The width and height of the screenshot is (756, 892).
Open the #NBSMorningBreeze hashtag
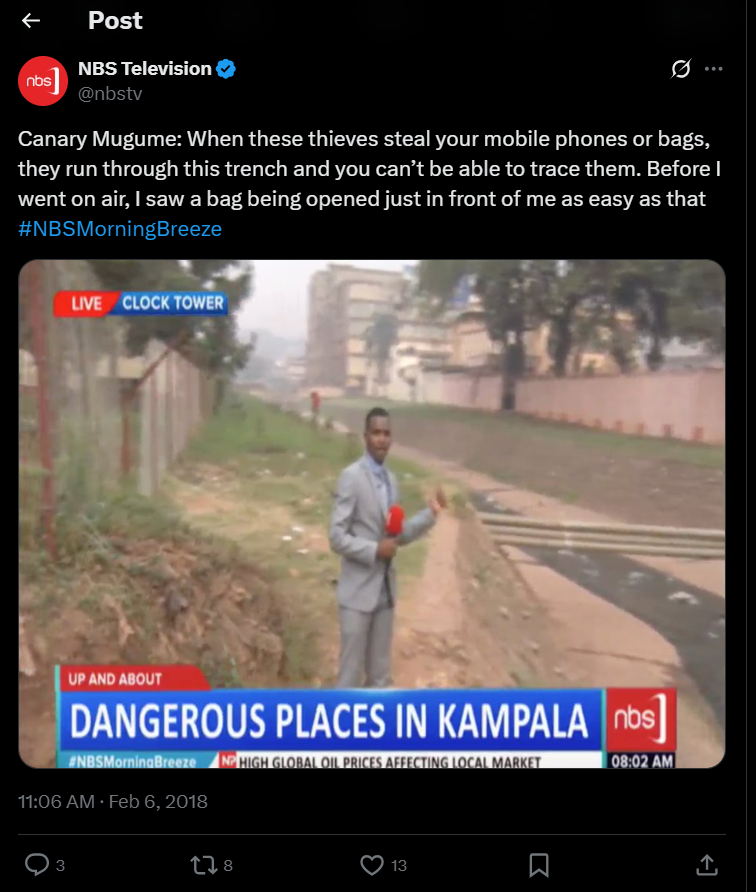(120, 229)
